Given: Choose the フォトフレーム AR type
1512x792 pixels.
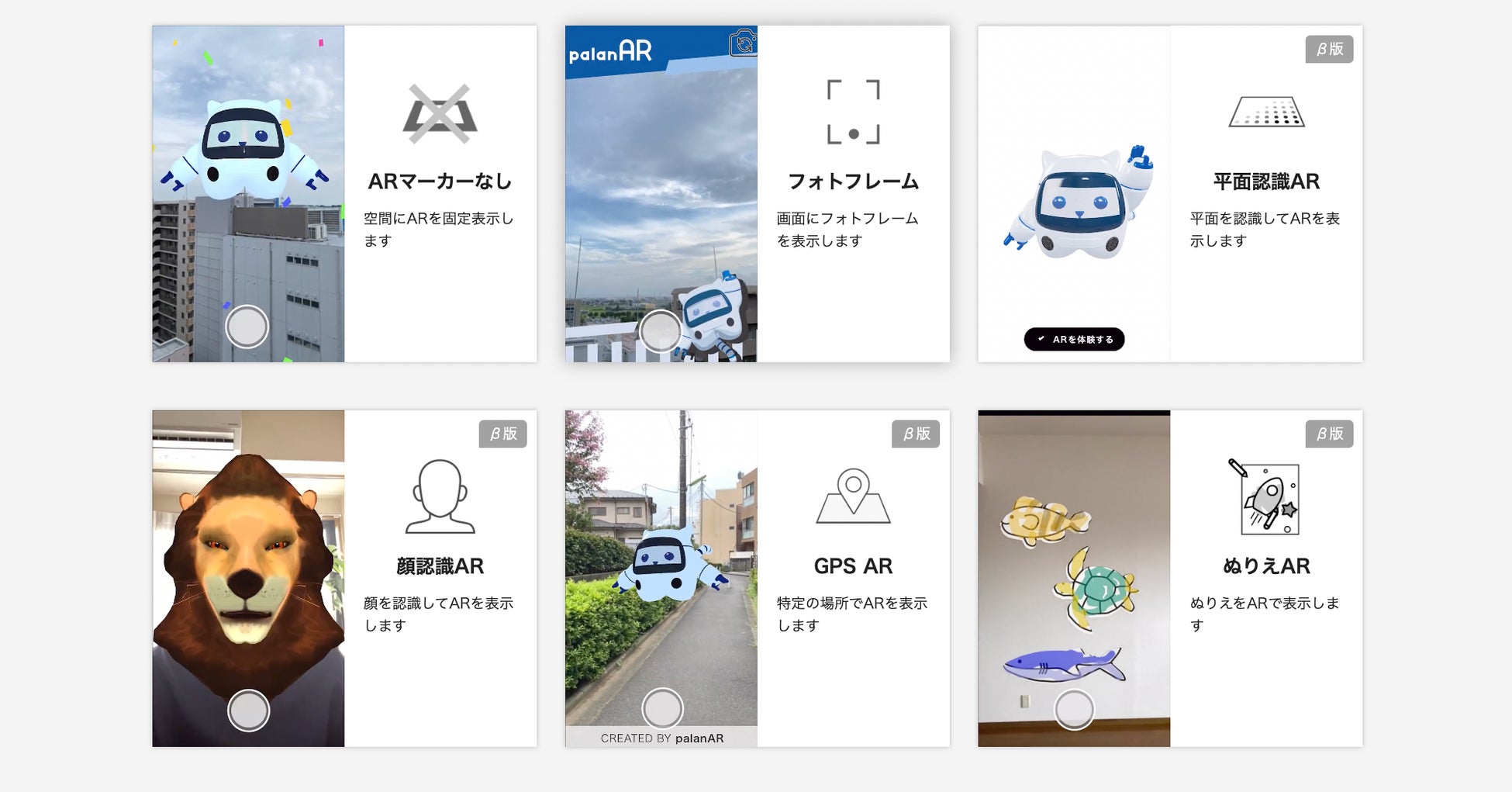Looking at the screenshot, I should [x=853, y=182].
